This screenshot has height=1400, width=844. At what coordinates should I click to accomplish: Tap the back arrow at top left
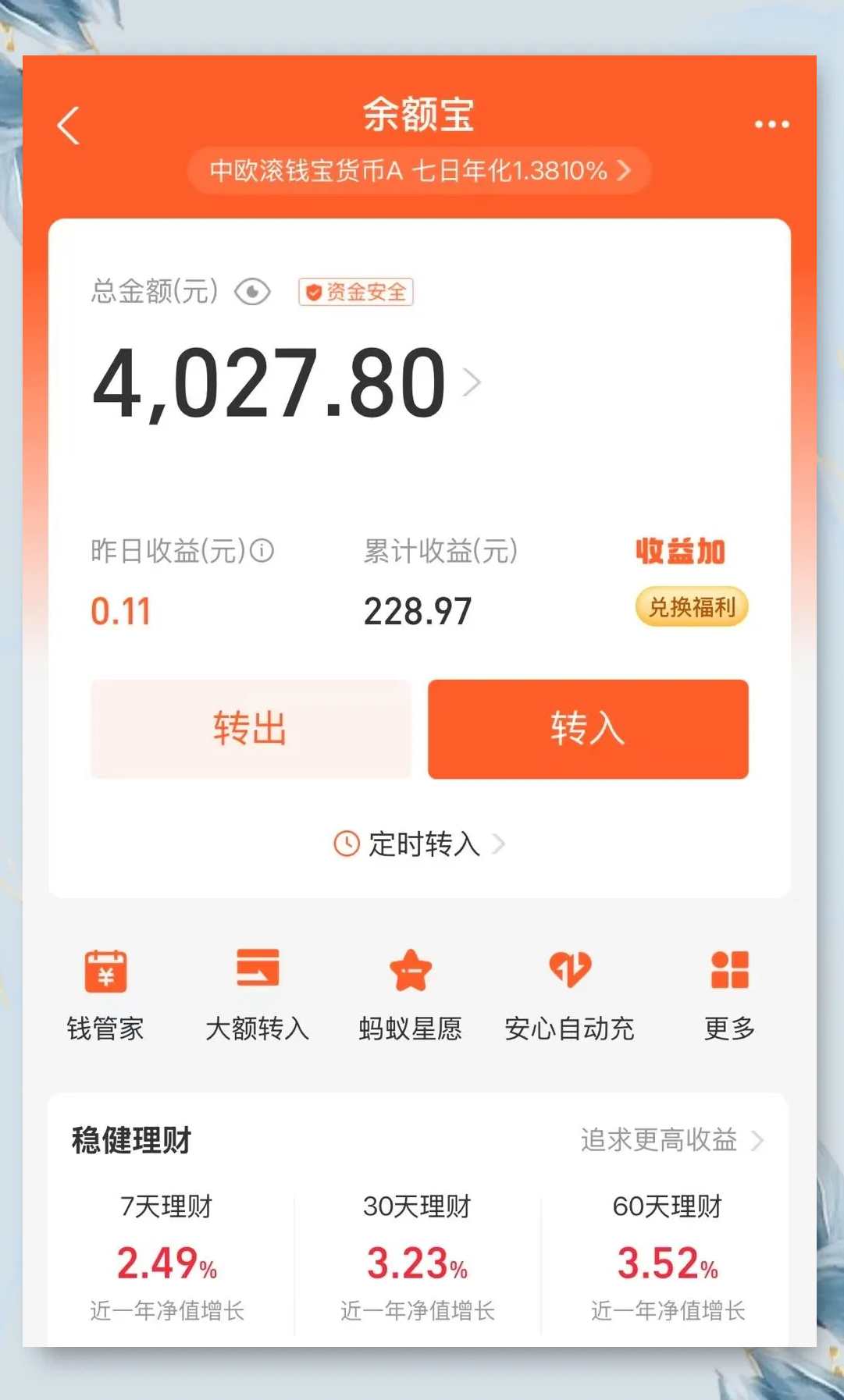point(69,126)
